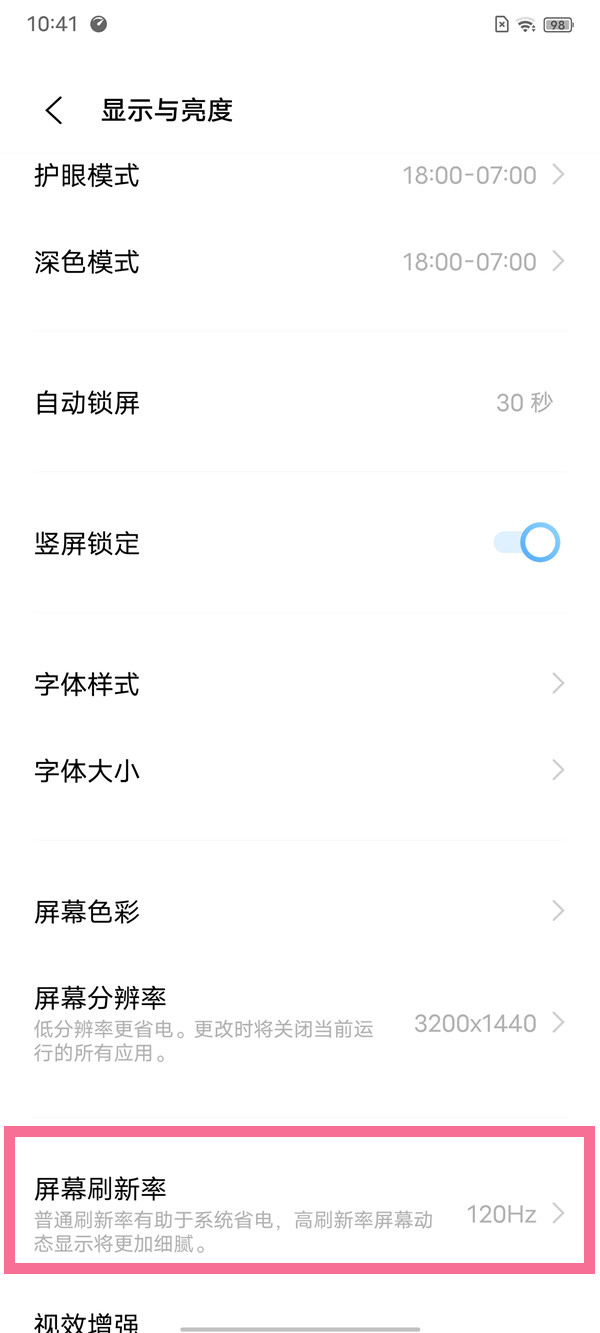Open 护眼模式 schedule settings
The image size is (600, 1333).
pyautogui.click(x=300, y=176)
